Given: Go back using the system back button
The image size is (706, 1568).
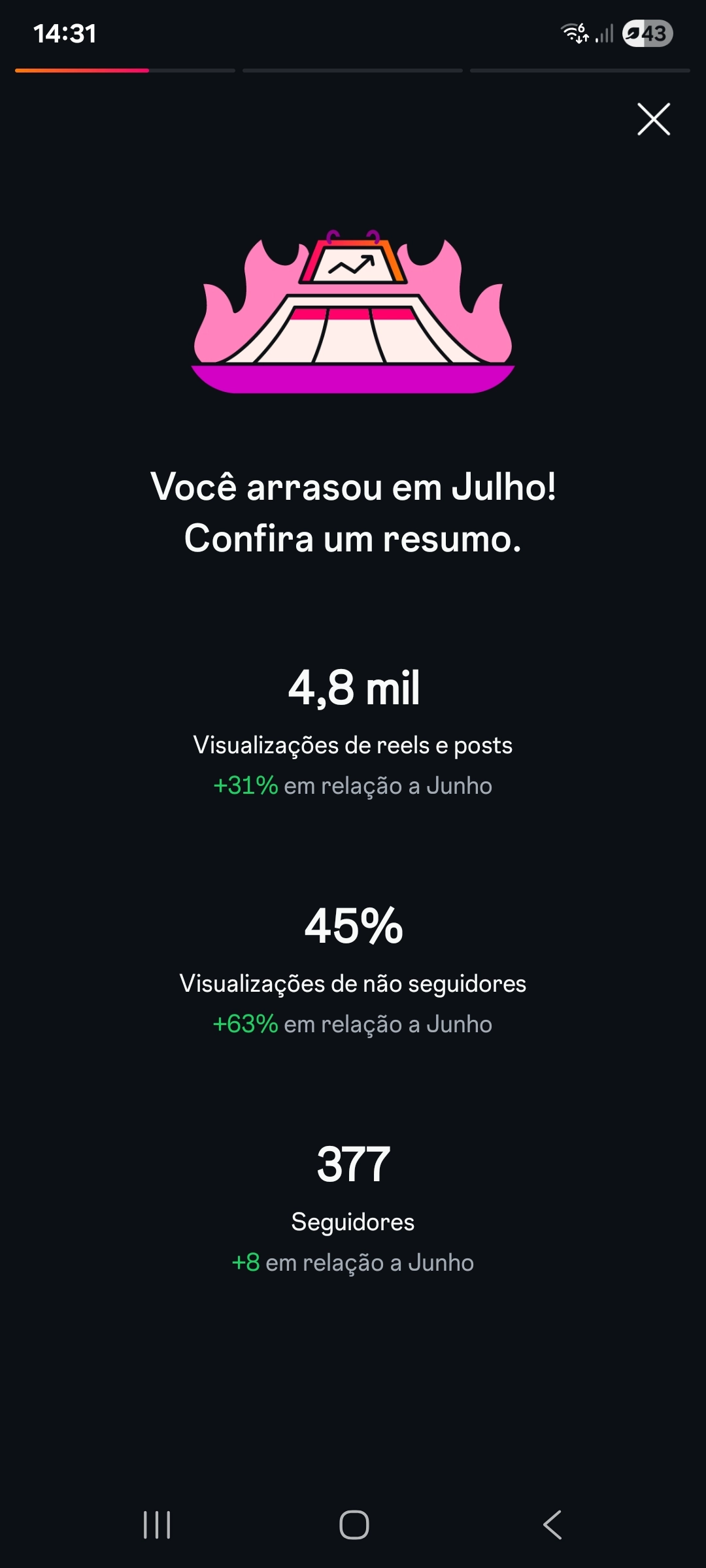Looking at the screenshot, I should click(x=552, y=1525).
